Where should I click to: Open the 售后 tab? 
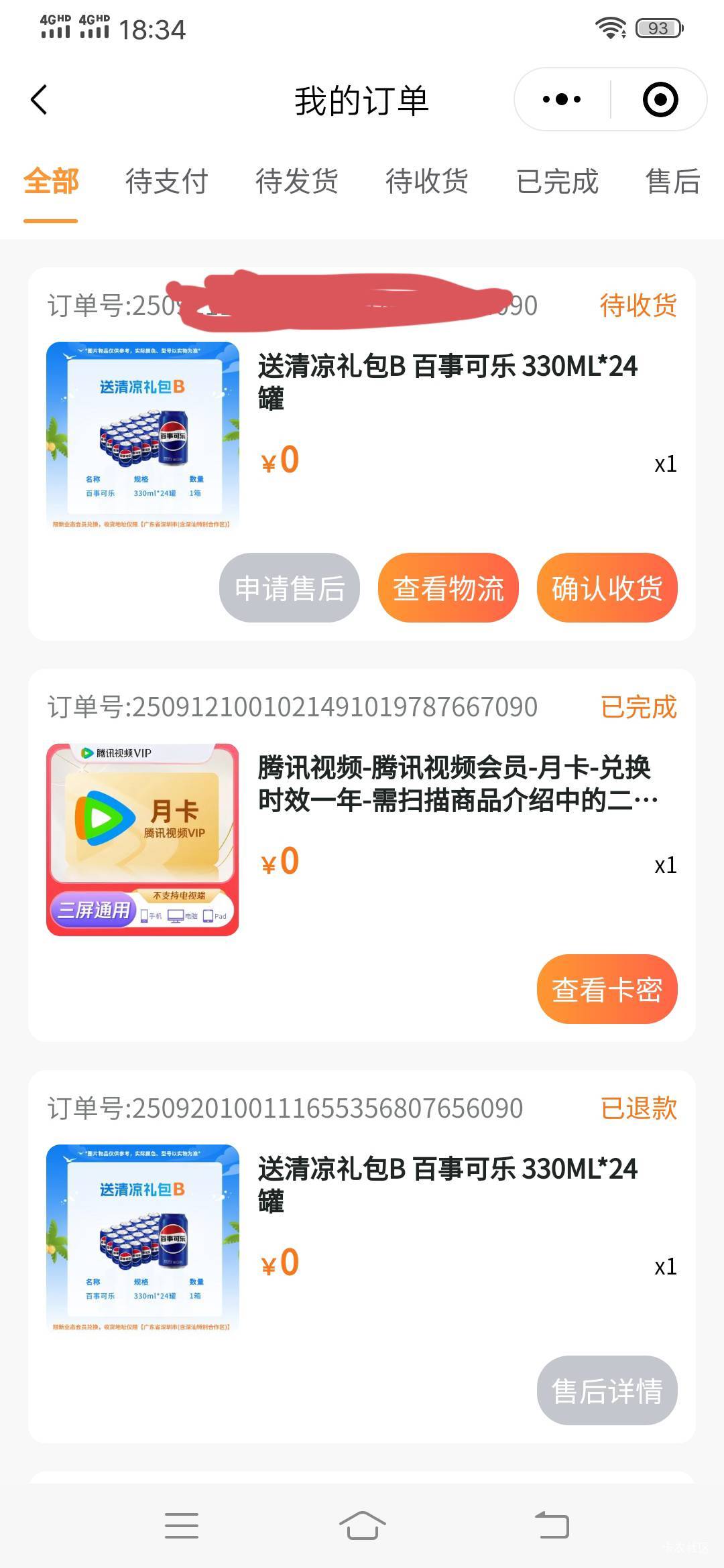tap(672, 182)
